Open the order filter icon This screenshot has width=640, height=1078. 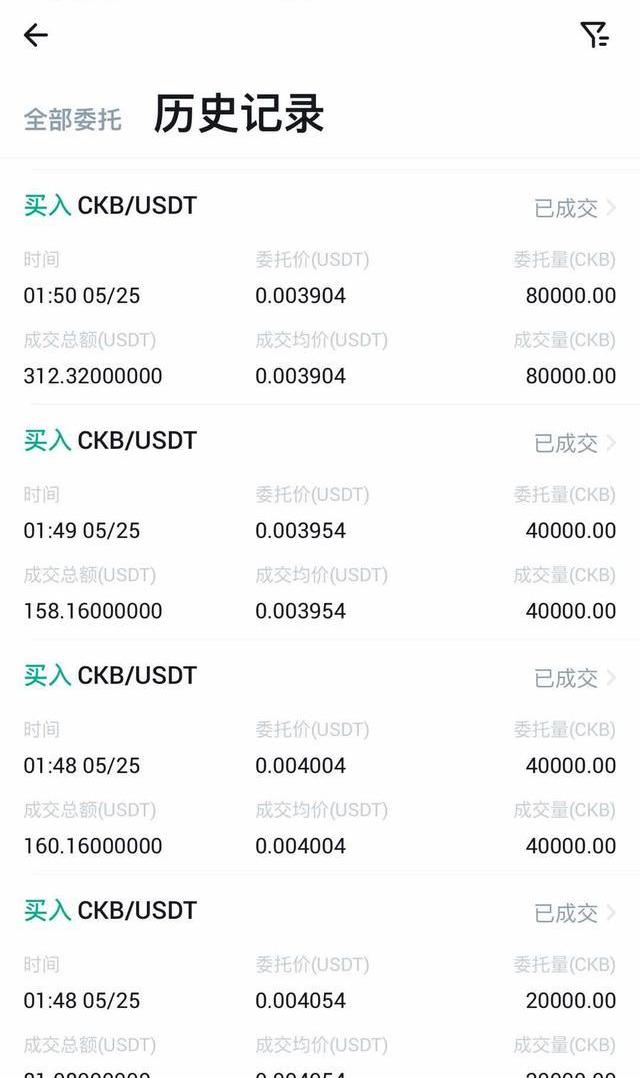(595, 36)
